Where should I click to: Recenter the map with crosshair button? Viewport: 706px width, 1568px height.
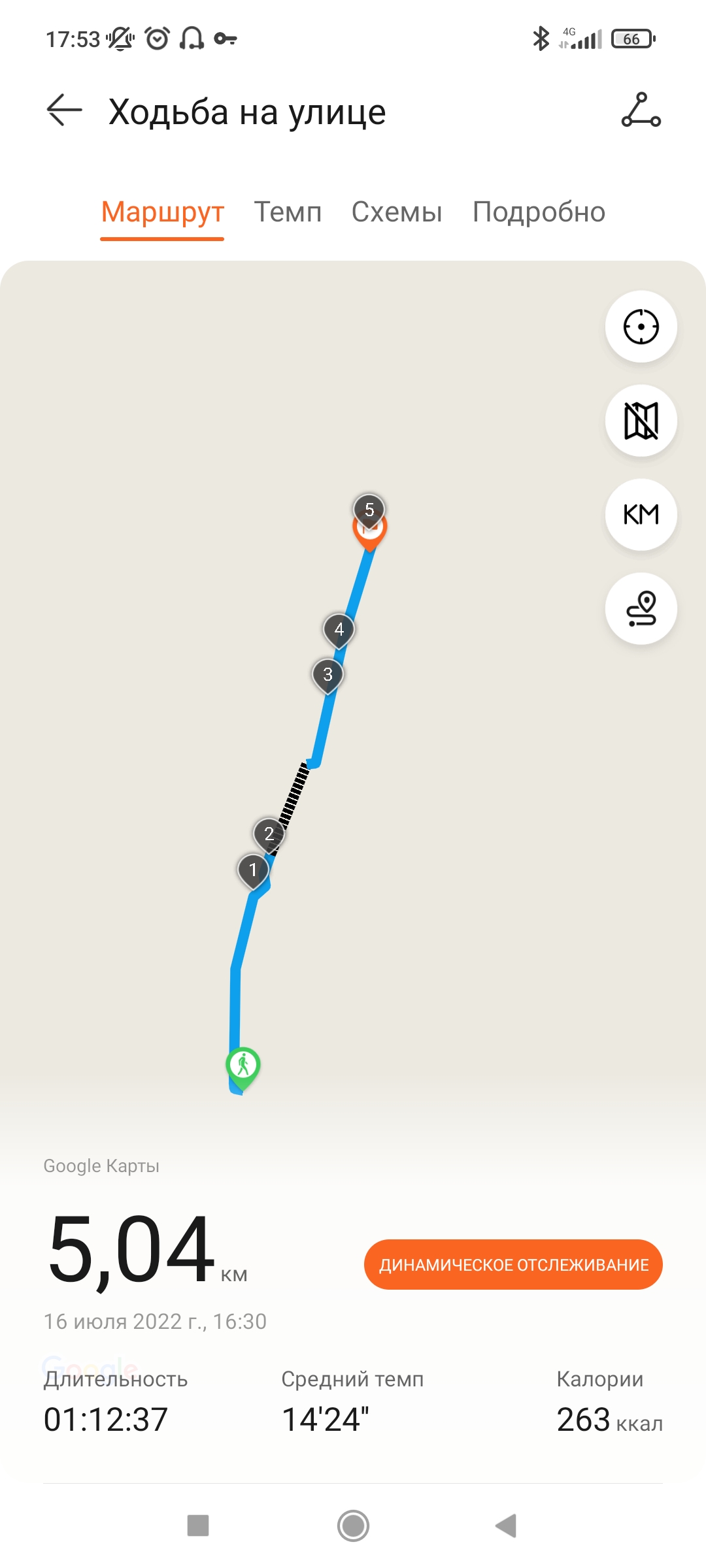tap(641, 327)
